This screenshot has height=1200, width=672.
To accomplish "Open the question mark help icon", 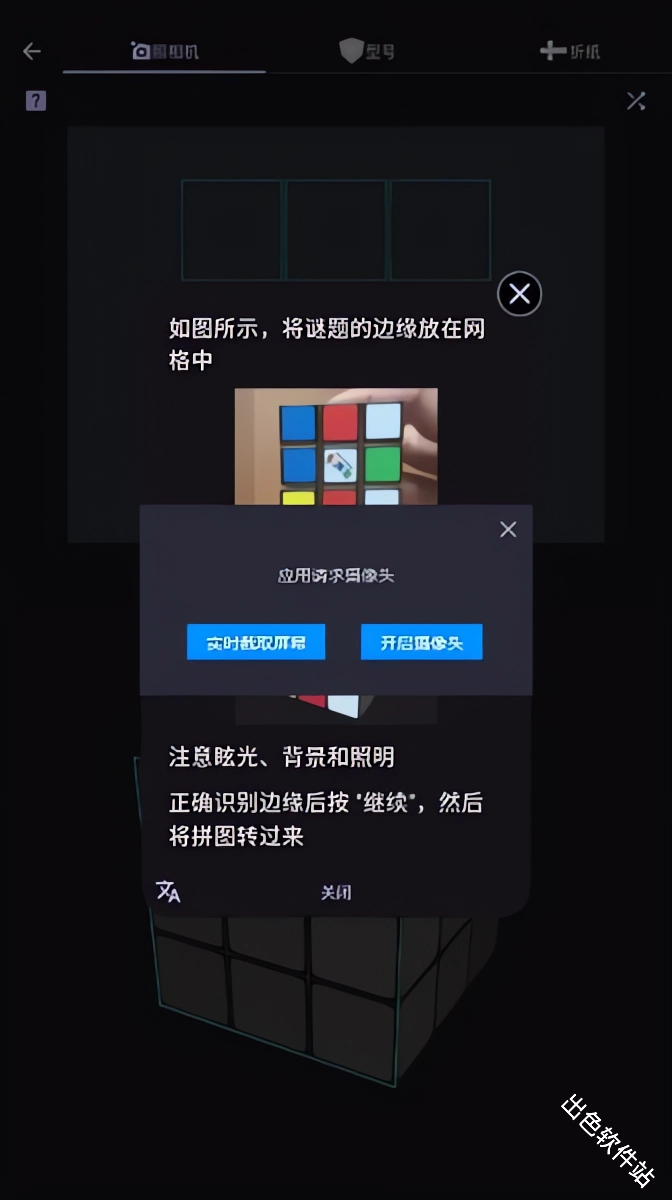I will tap(36, 100).
